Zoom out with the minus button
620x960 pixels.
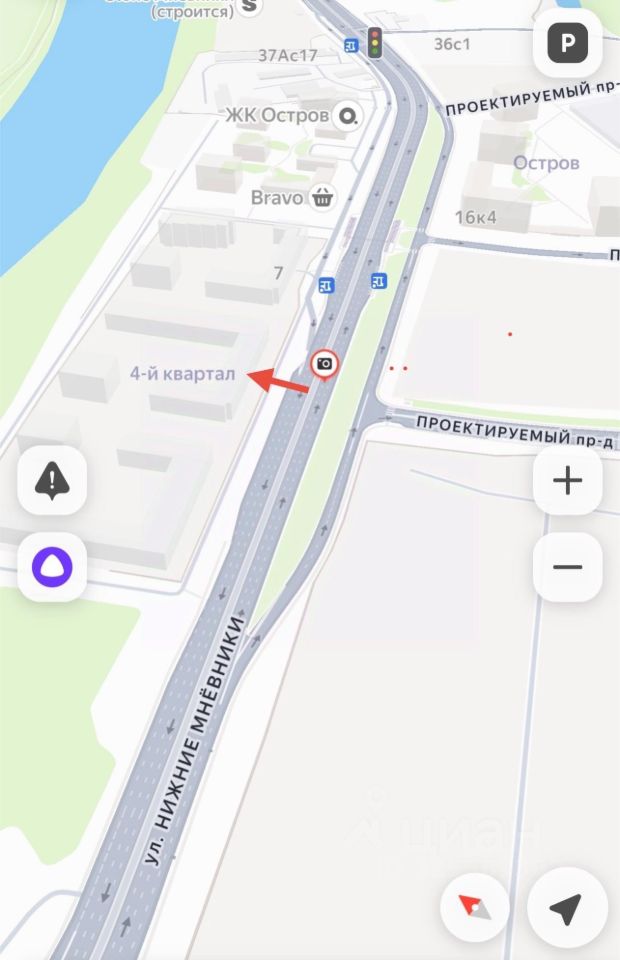pyautogui.click(x=568, y=567)
